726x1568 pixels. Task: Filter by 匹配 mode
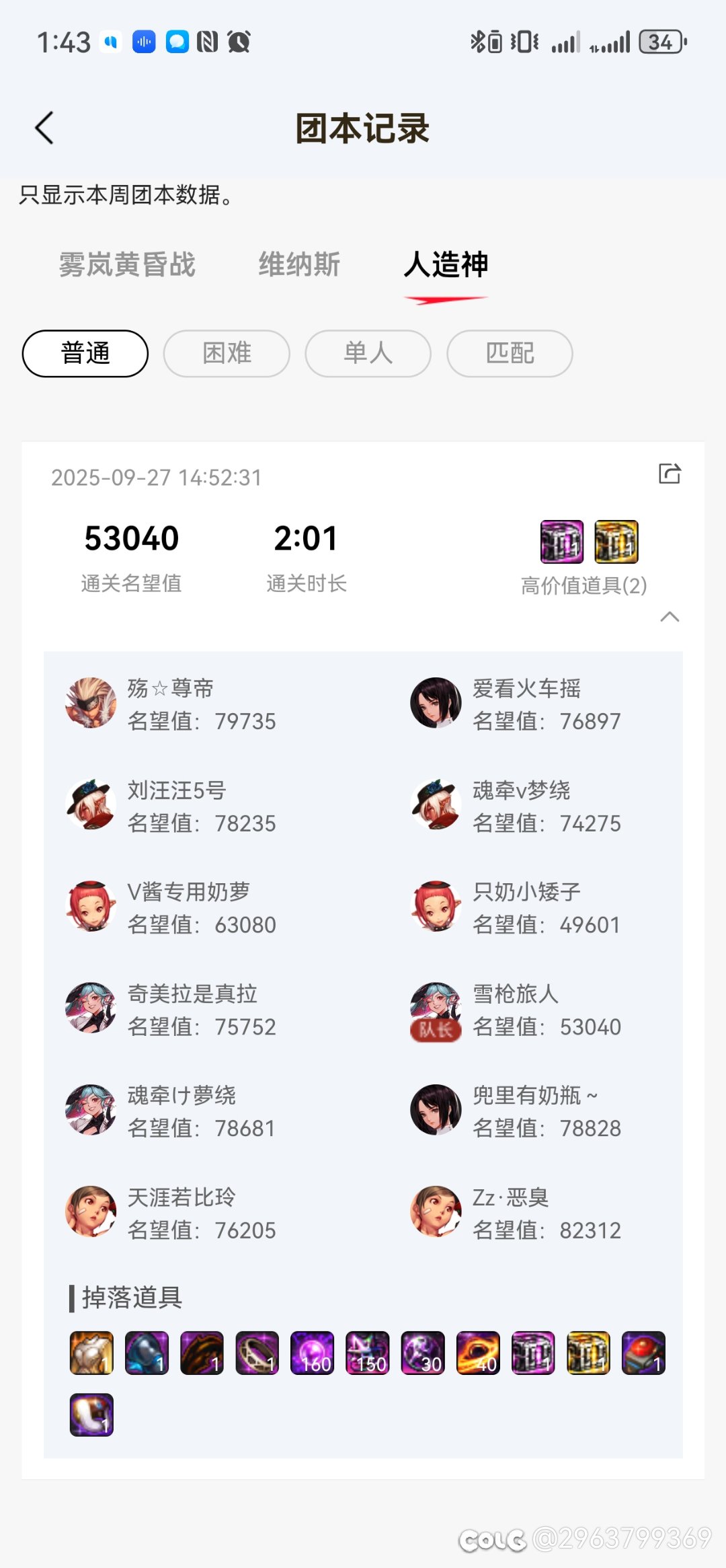(x=510, y=353)
